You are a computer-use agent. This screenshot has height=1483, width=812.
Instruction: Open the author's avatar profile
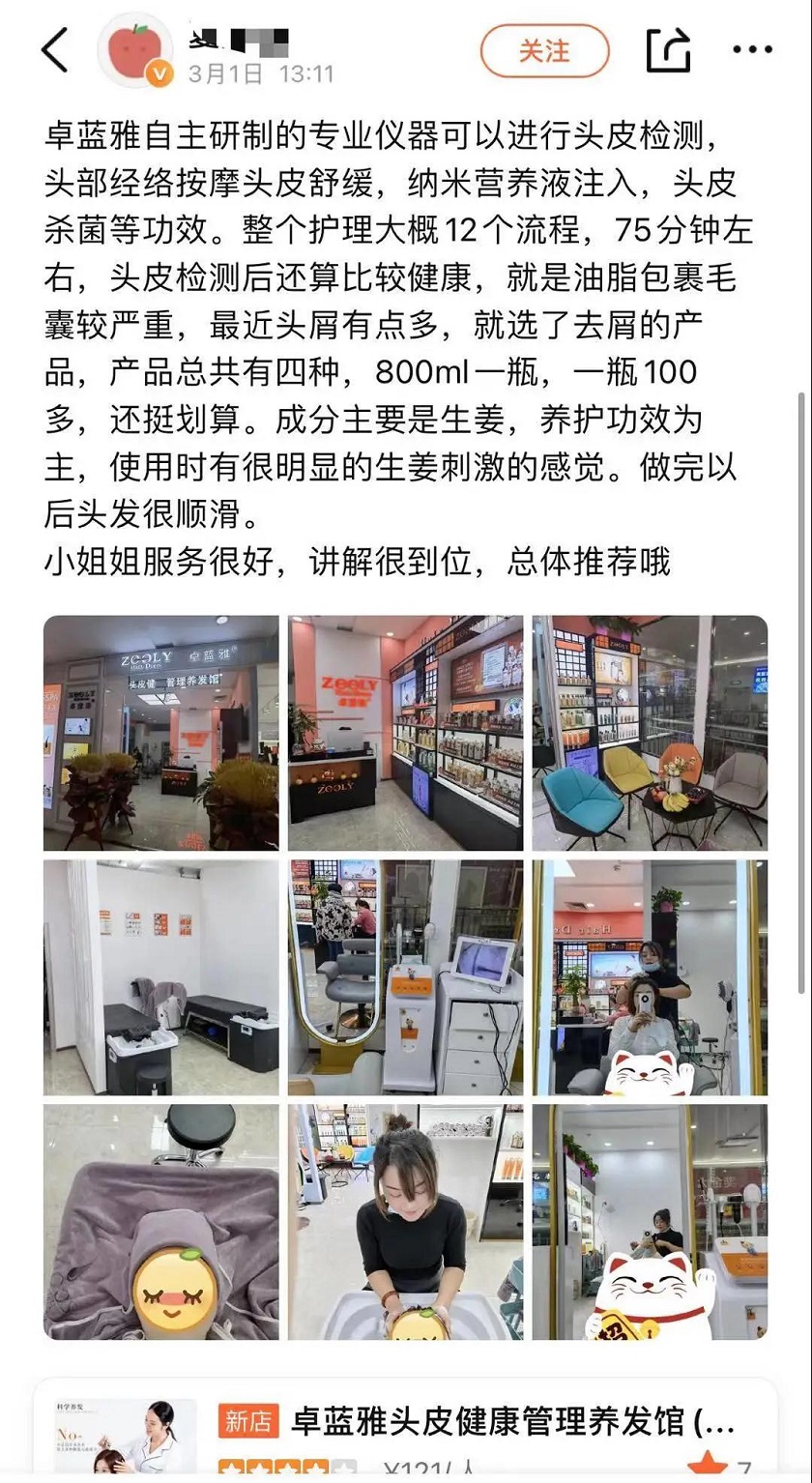click(x=135, y=50)
